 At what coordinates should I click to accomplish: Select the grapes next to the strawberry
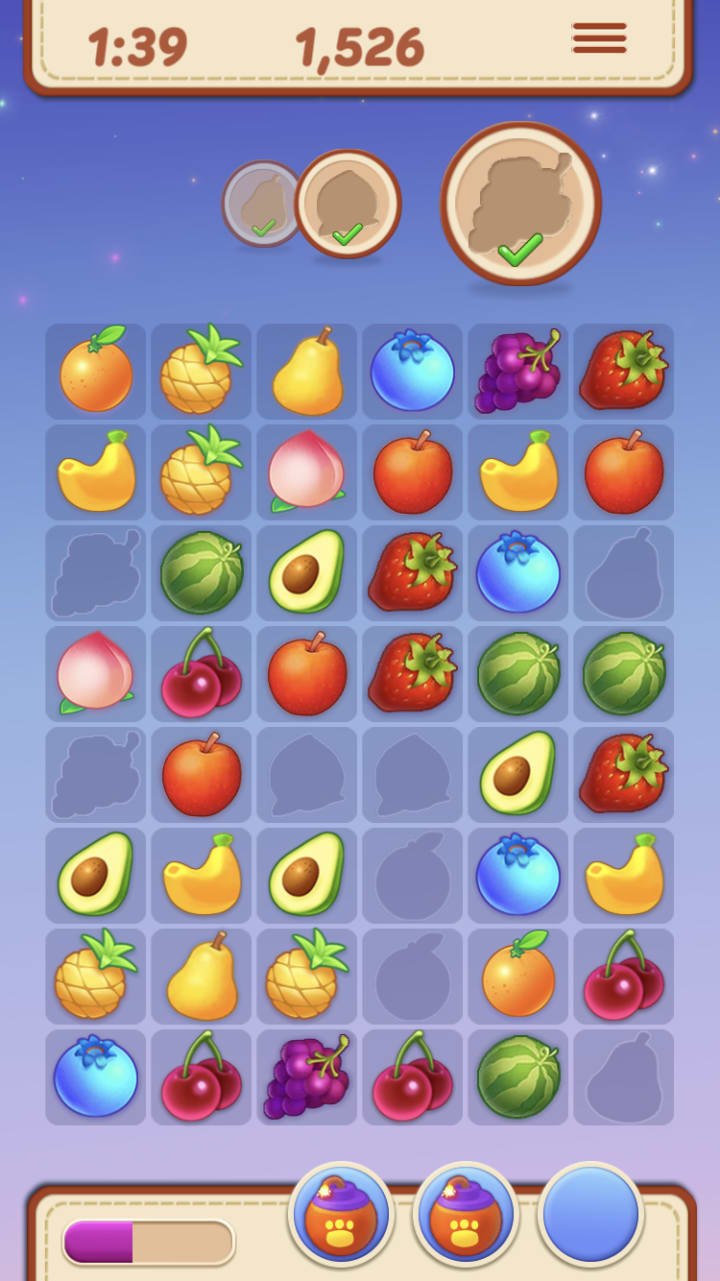pyautogui.click(x=518, y=371)
